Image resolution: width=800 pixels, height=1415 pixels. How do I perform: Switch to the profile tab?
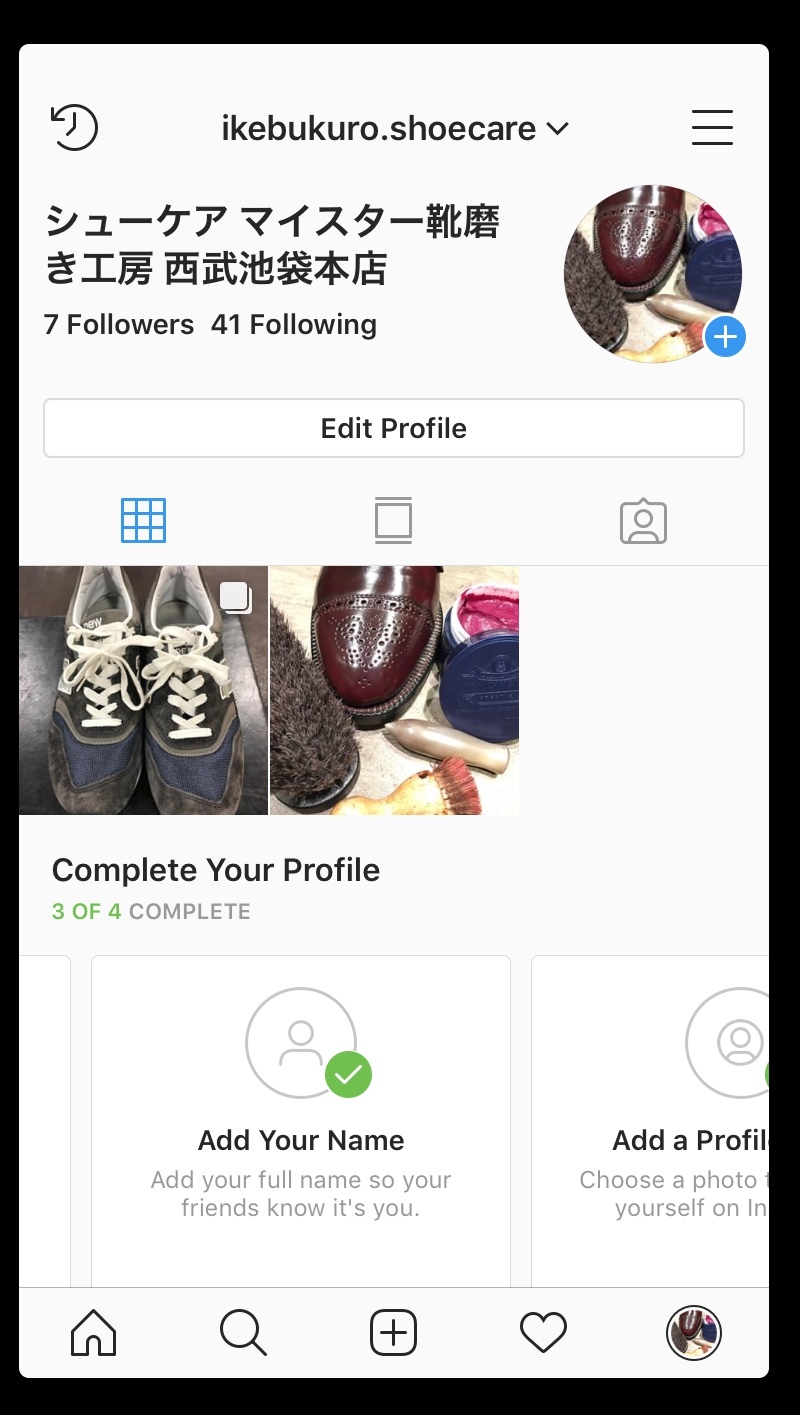[x=693, y=1333]
